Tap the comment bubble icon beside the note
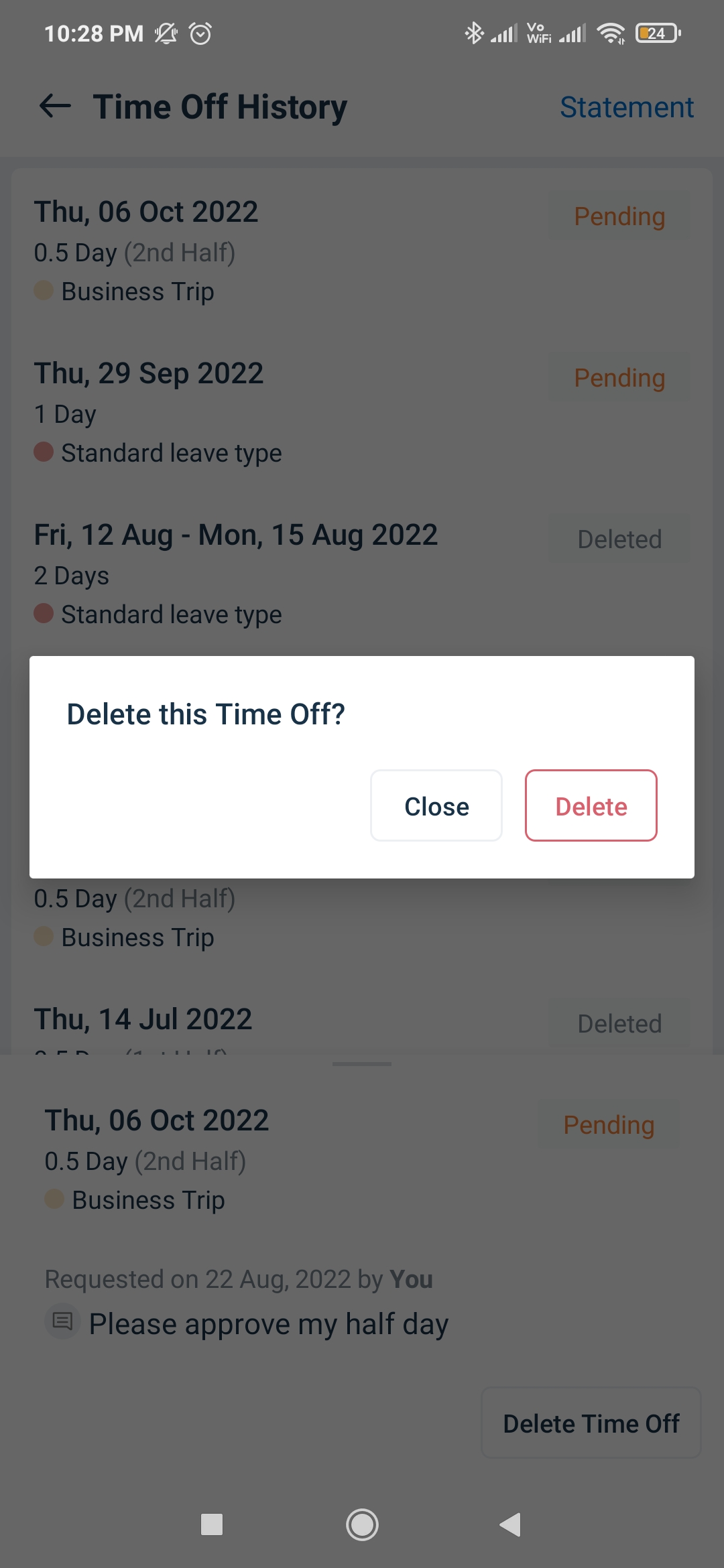The height and width of the screenshot is (1568, 724). 62,1322
